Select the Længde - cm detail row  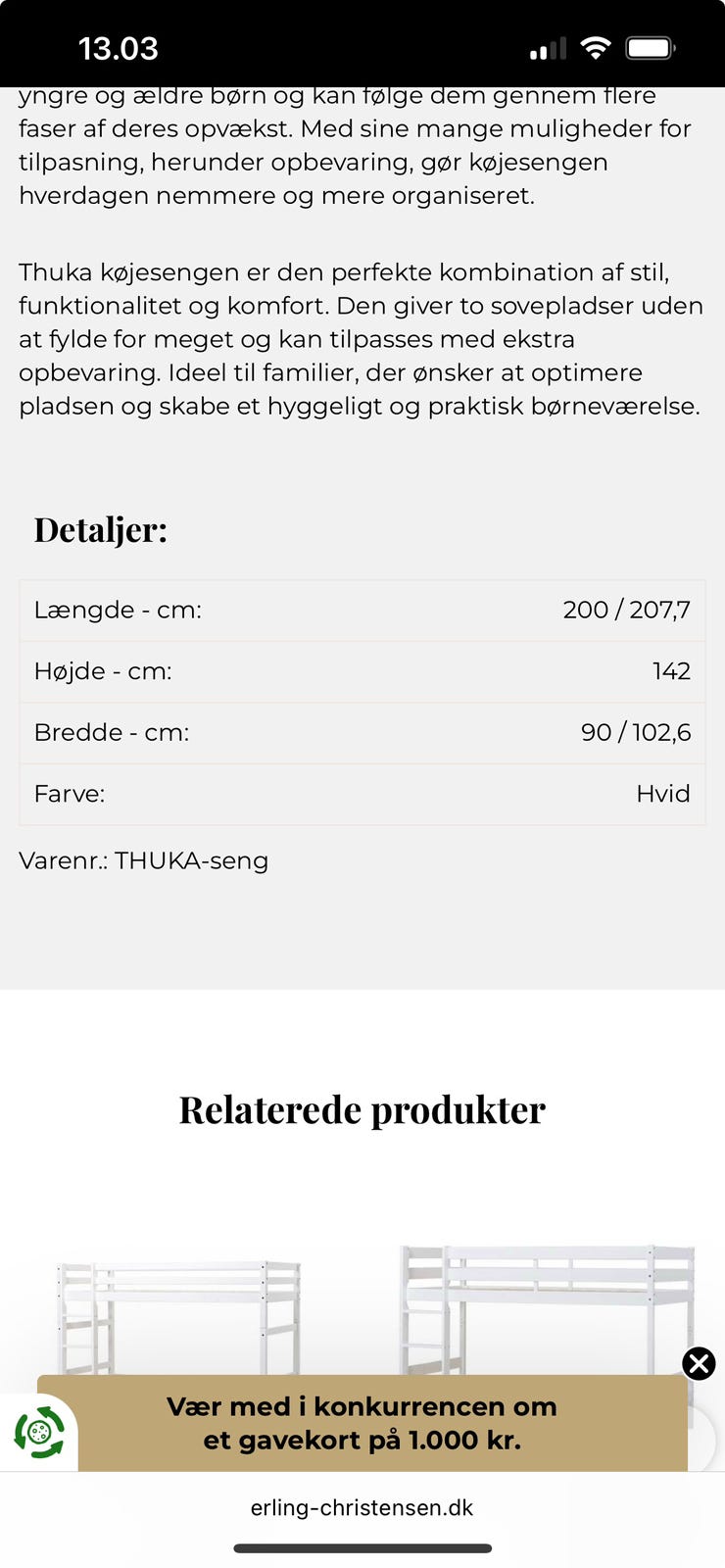click(362, 610)
